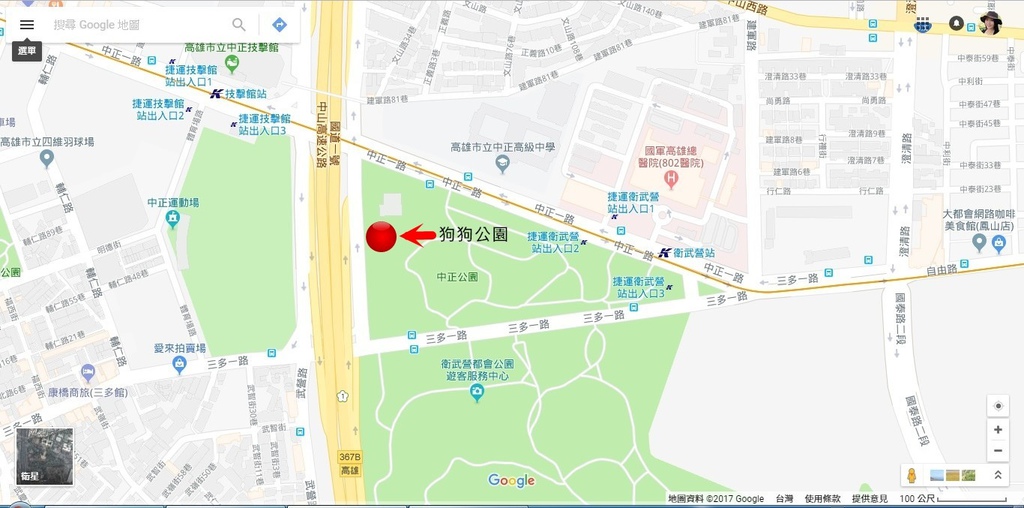Open the main menu hamburger button
Viewport: 1024px width, 508px height.
coord(27,24)
